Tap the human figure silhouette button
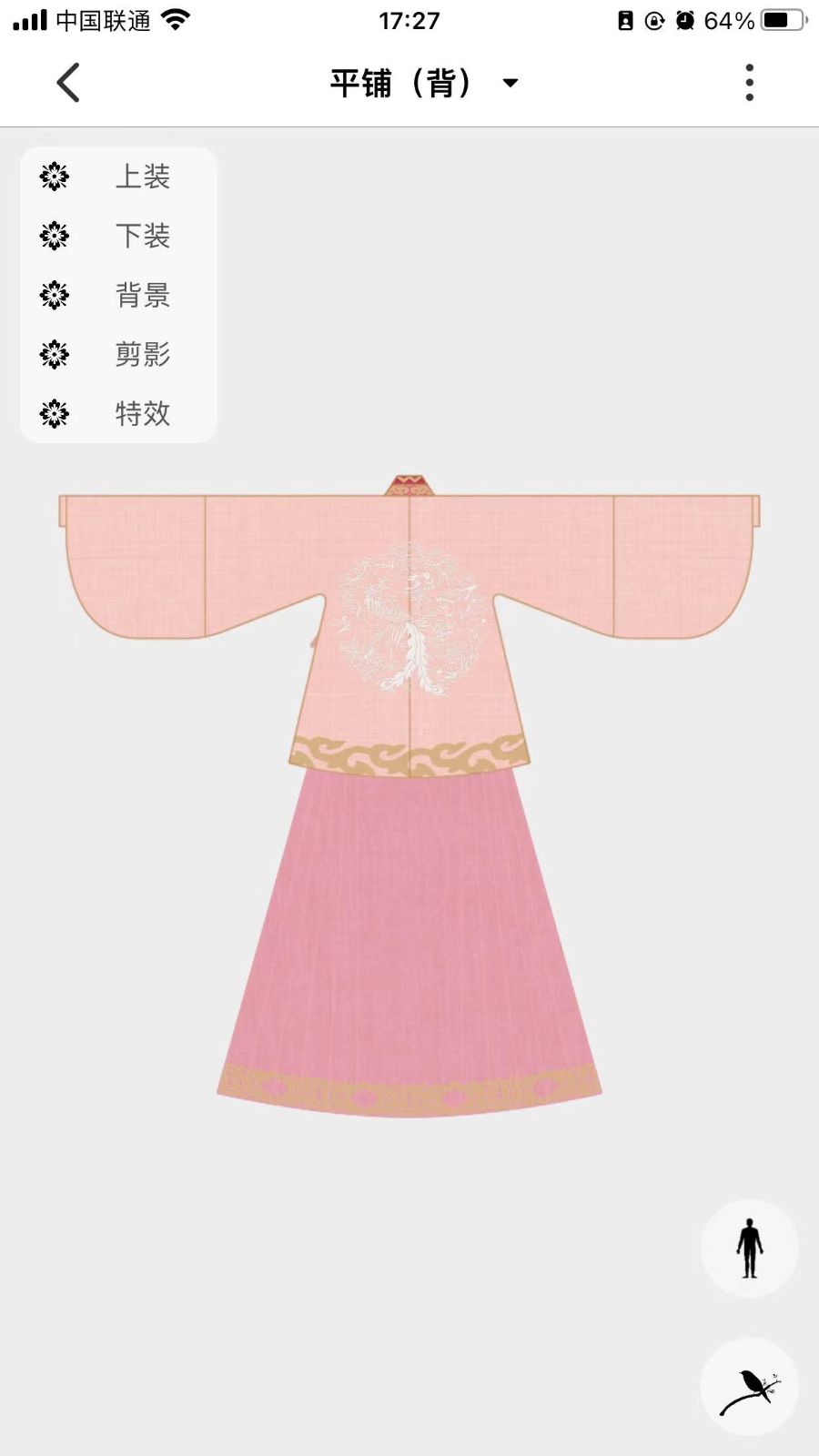 [x=749, y=1249]
